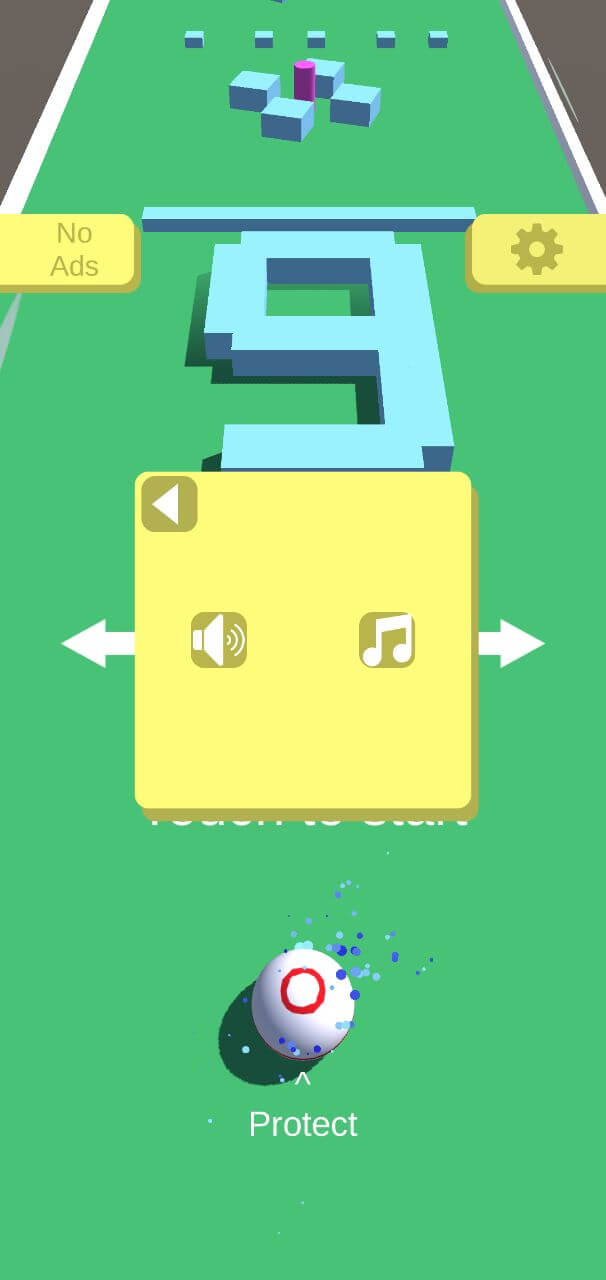Select the previous ball with left arrow
Screen dimensions: 606x1280
point(98,643)
